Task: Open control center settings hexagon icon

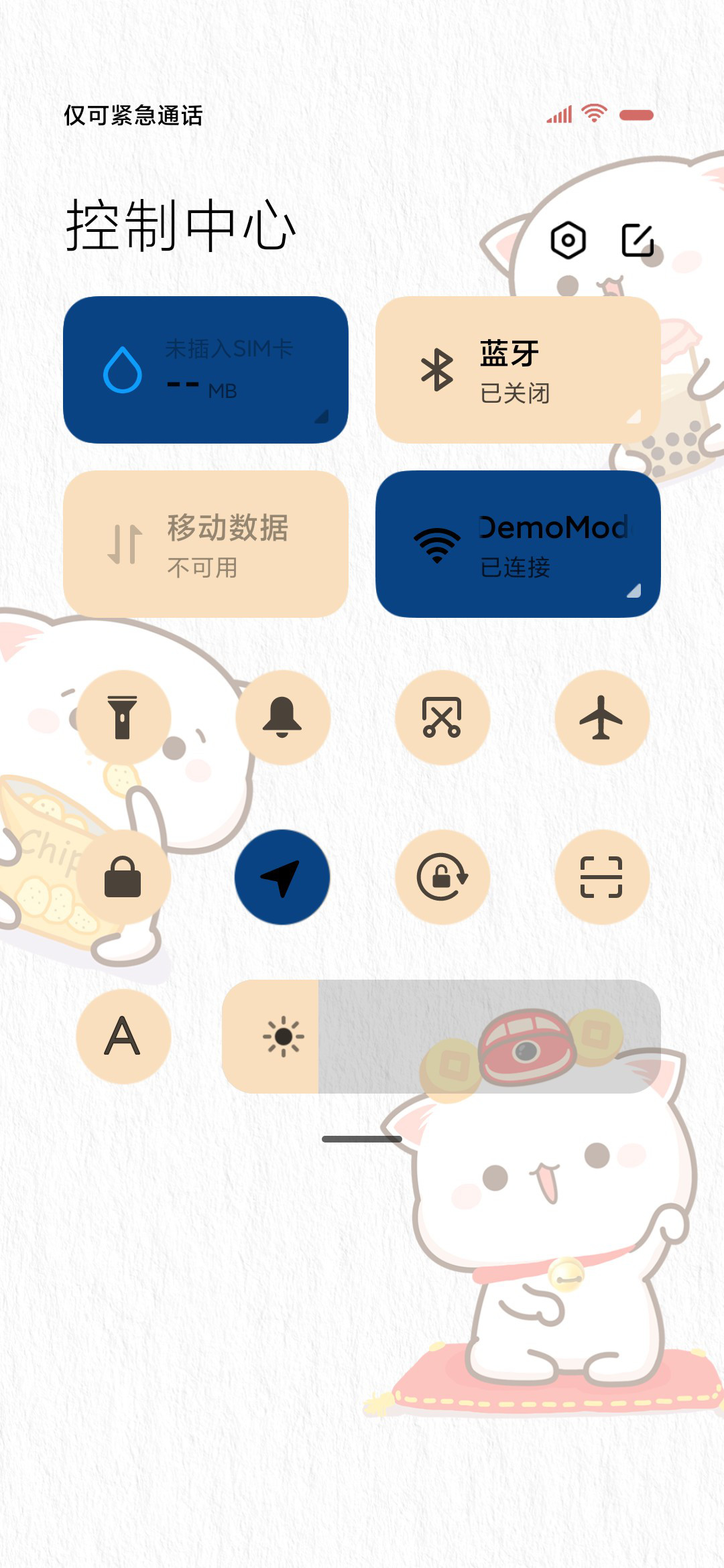Action: (568, 240)
